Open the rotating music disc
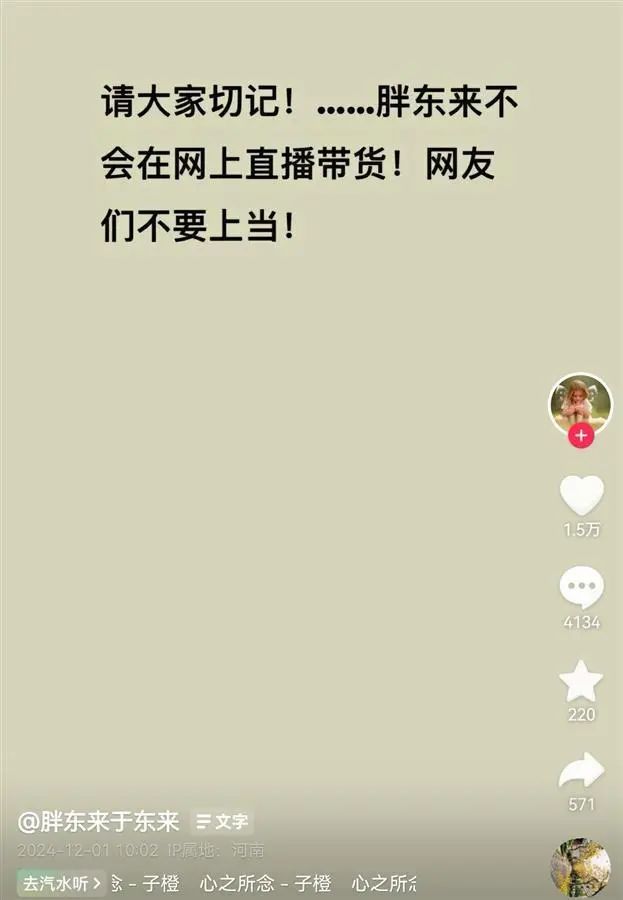Image resolution: width=623 pixels, height=900 pixels. [580, 868]
